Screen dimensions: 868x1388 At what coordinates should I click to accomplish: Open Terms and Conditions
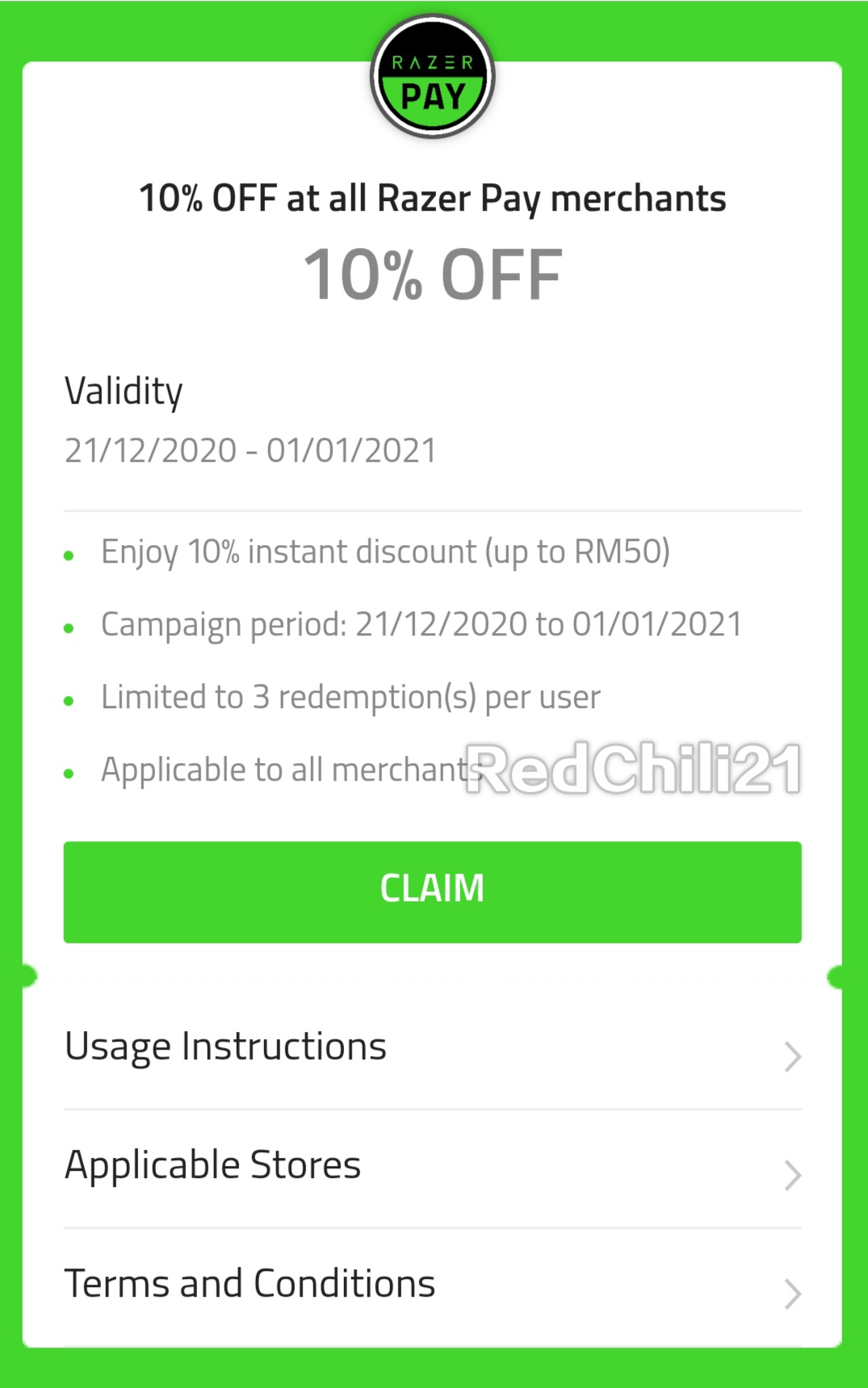[432, 1285]
